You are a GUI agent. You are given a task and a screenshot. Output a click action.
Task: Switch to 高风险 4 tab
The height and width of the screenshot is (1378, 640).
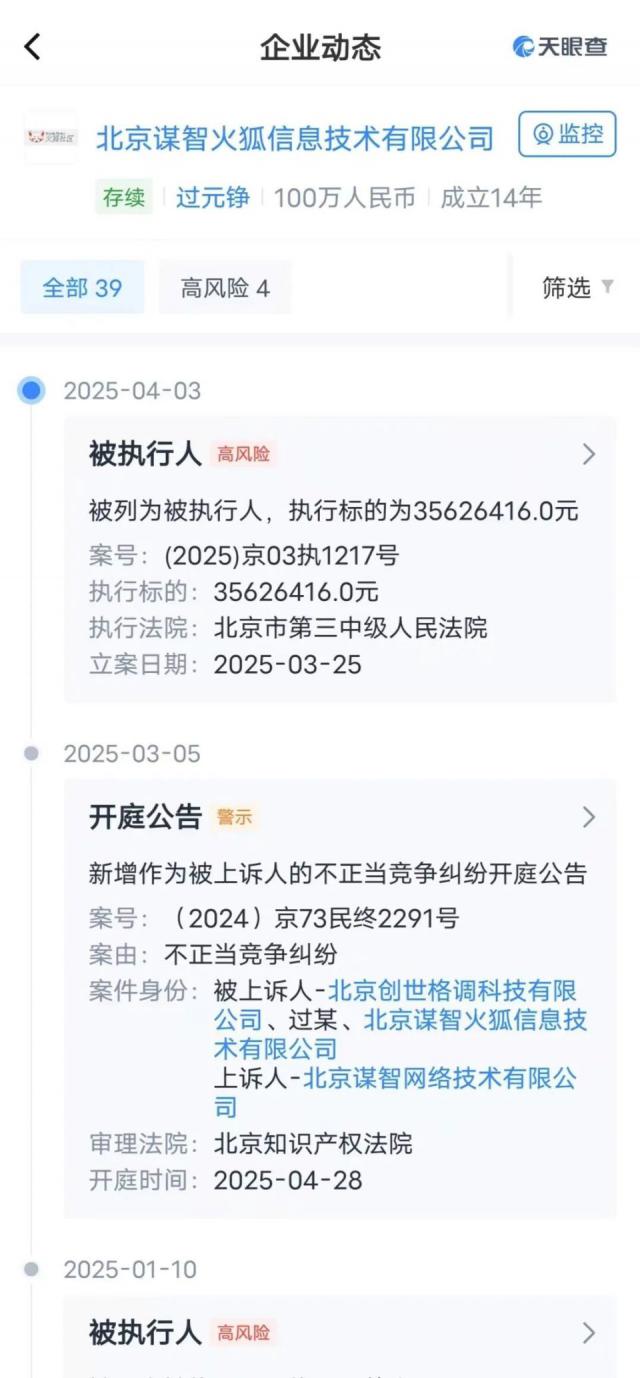[x=225, y=288]
